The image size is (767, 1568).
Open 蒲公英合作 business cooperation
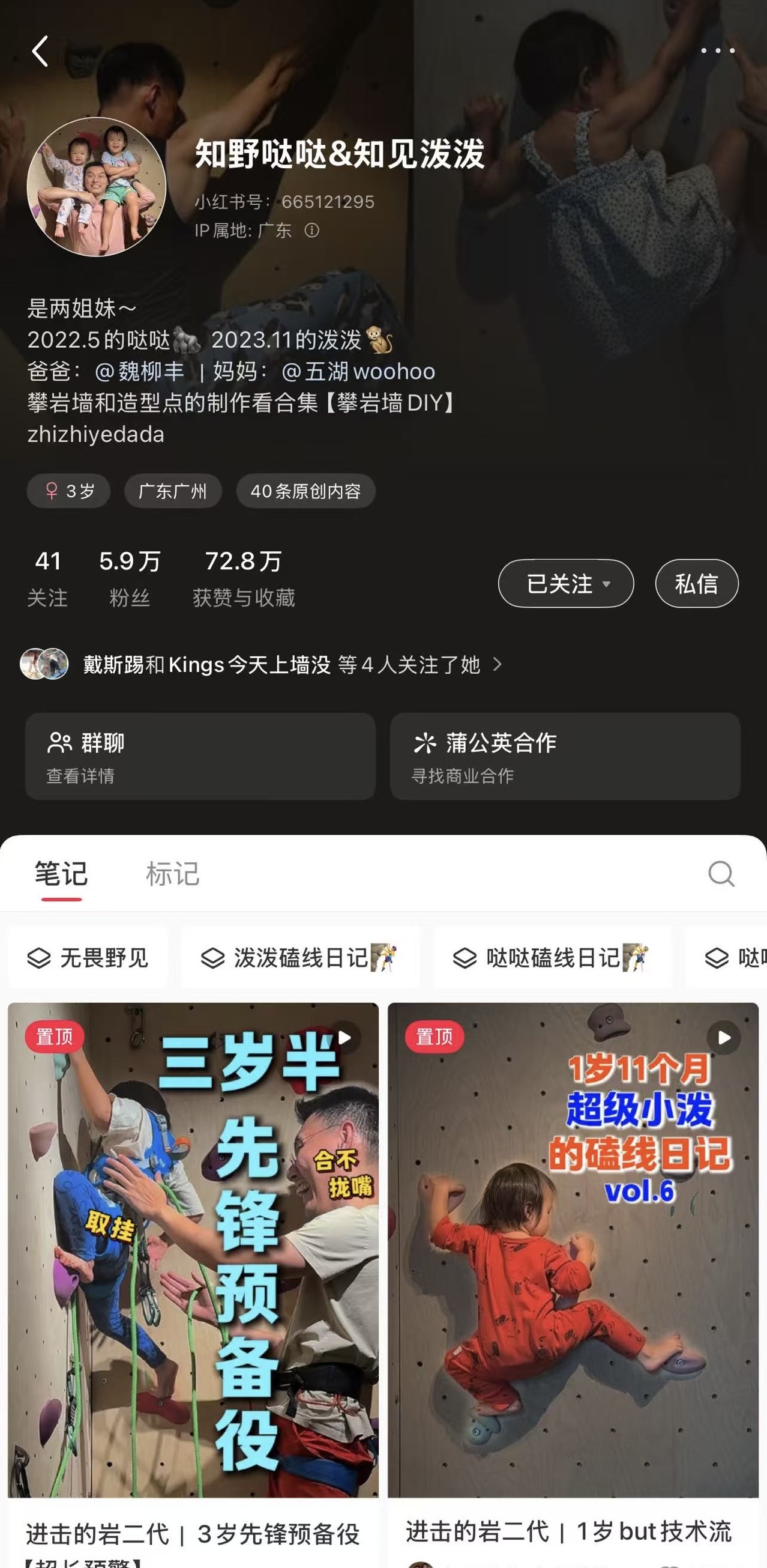click(565, 757)
